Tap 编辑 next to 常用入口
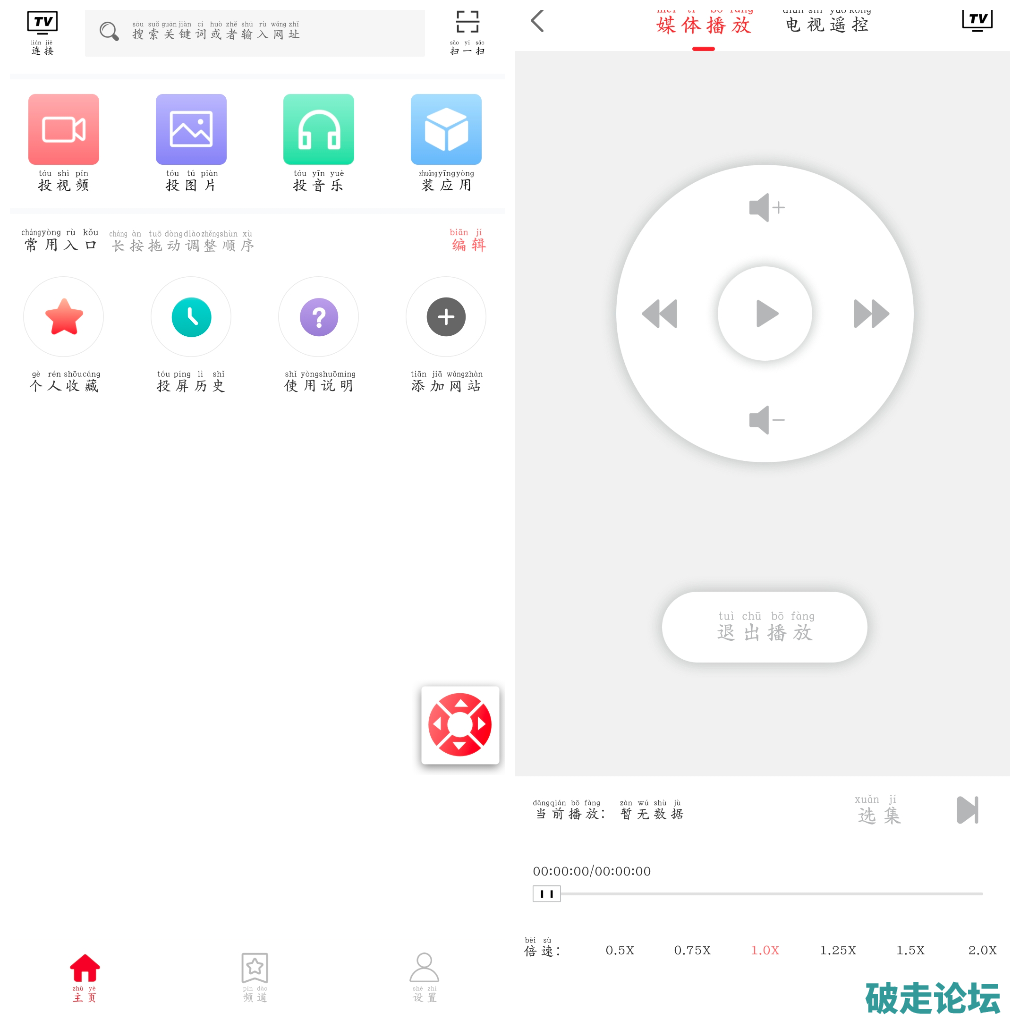Image resolution: width=1020 pixels, height=1020 pixels. click(467, 240)
